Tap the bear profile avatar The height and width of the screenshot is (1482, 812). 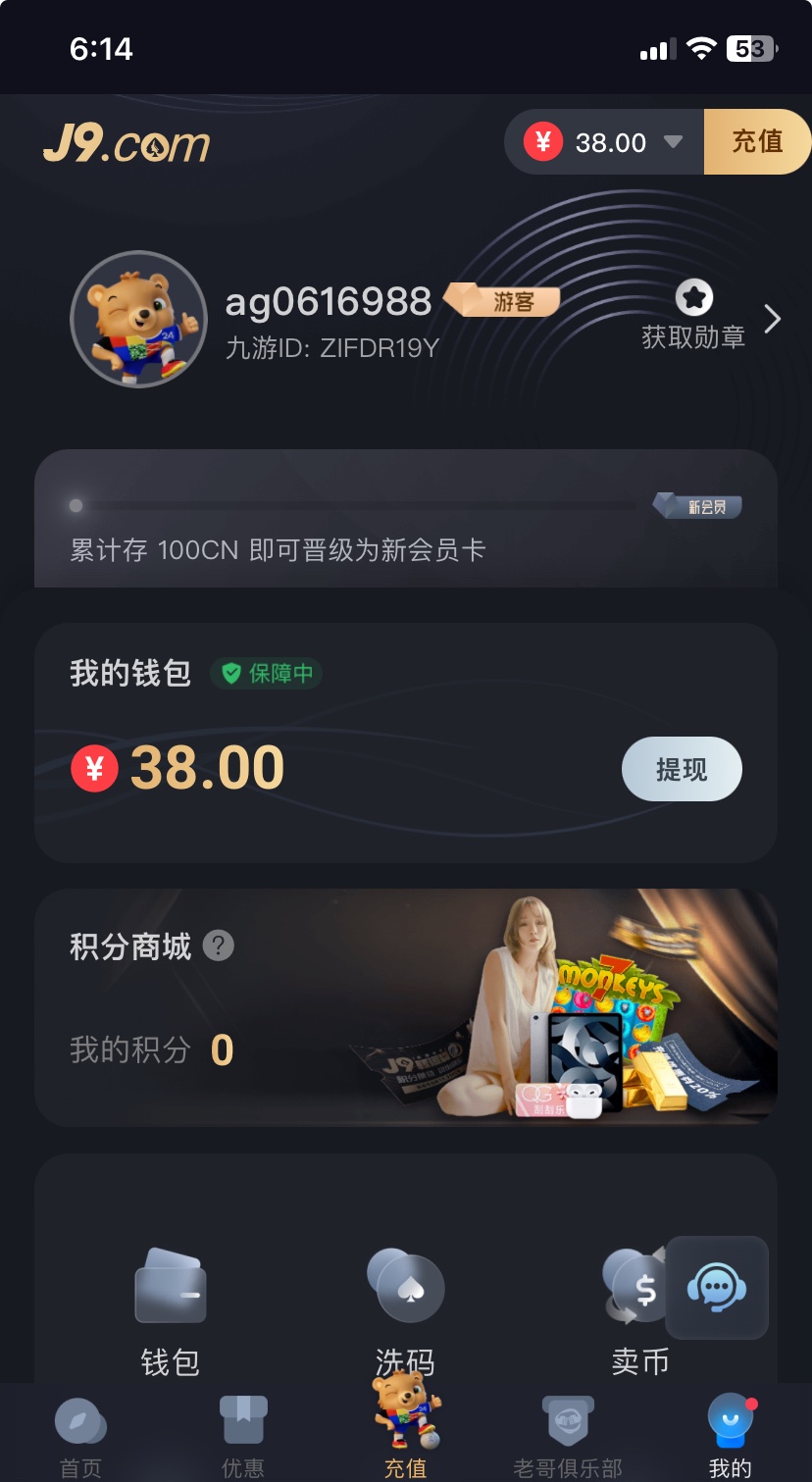138,319
